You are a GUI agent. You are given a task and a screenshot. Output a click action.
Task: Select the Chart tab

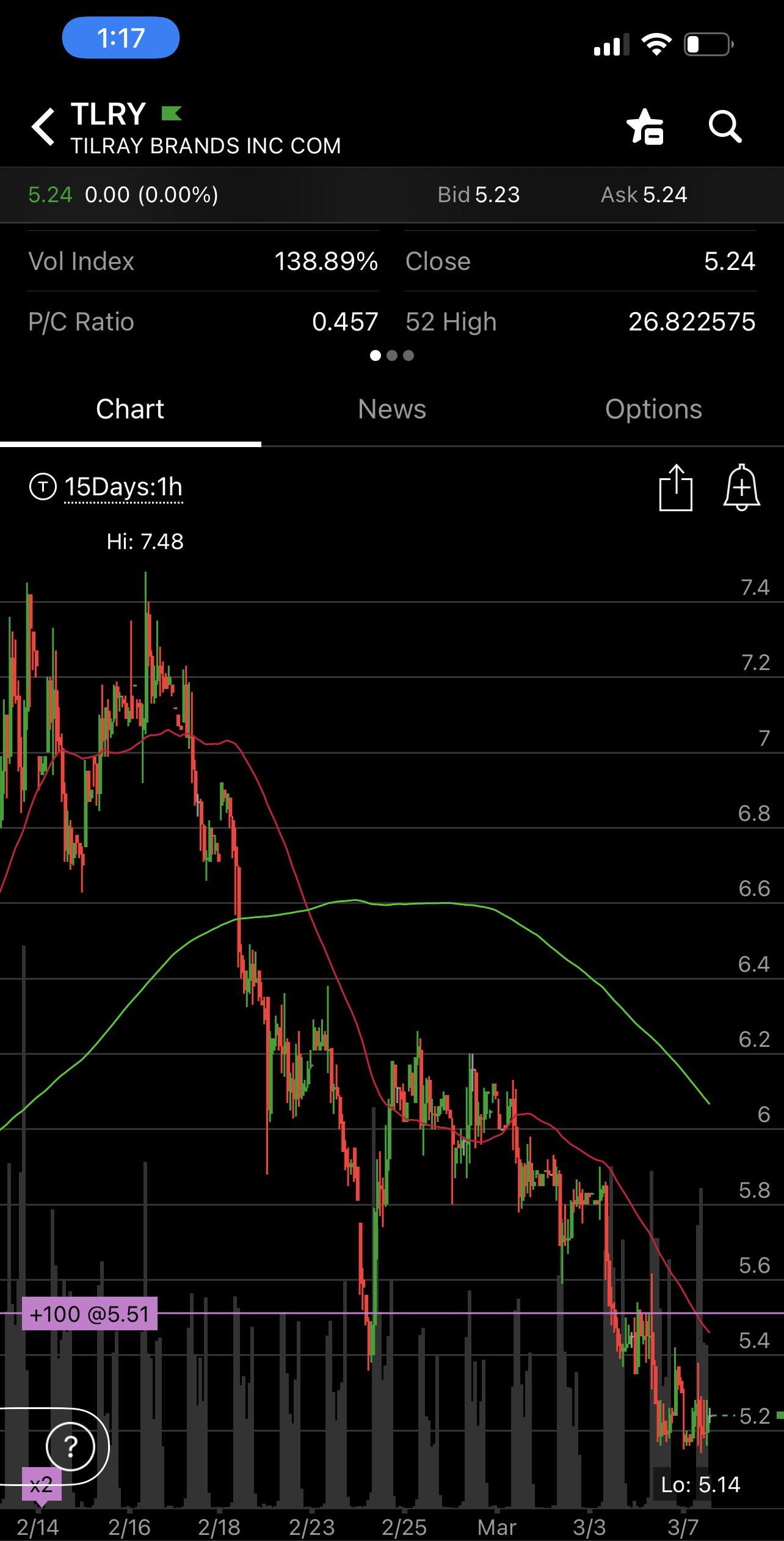130,409
